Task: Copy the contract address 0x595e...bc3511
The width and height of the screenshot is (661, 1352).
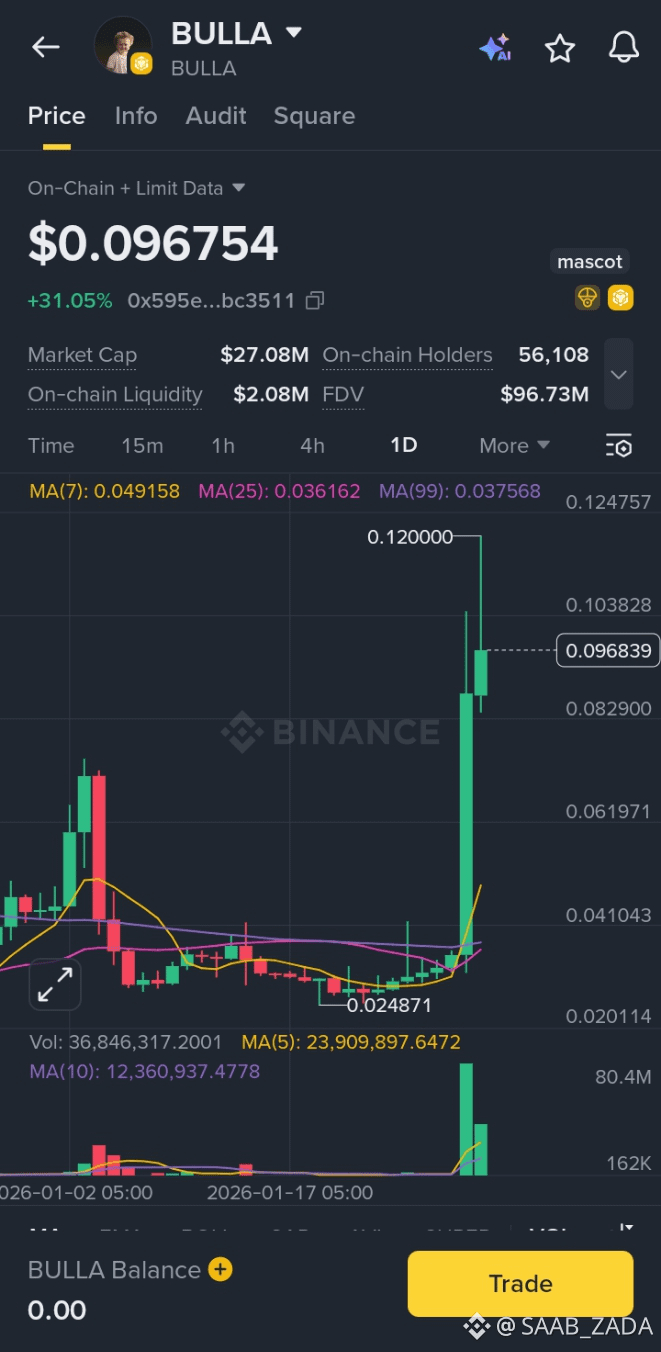Action: point(315,300)
